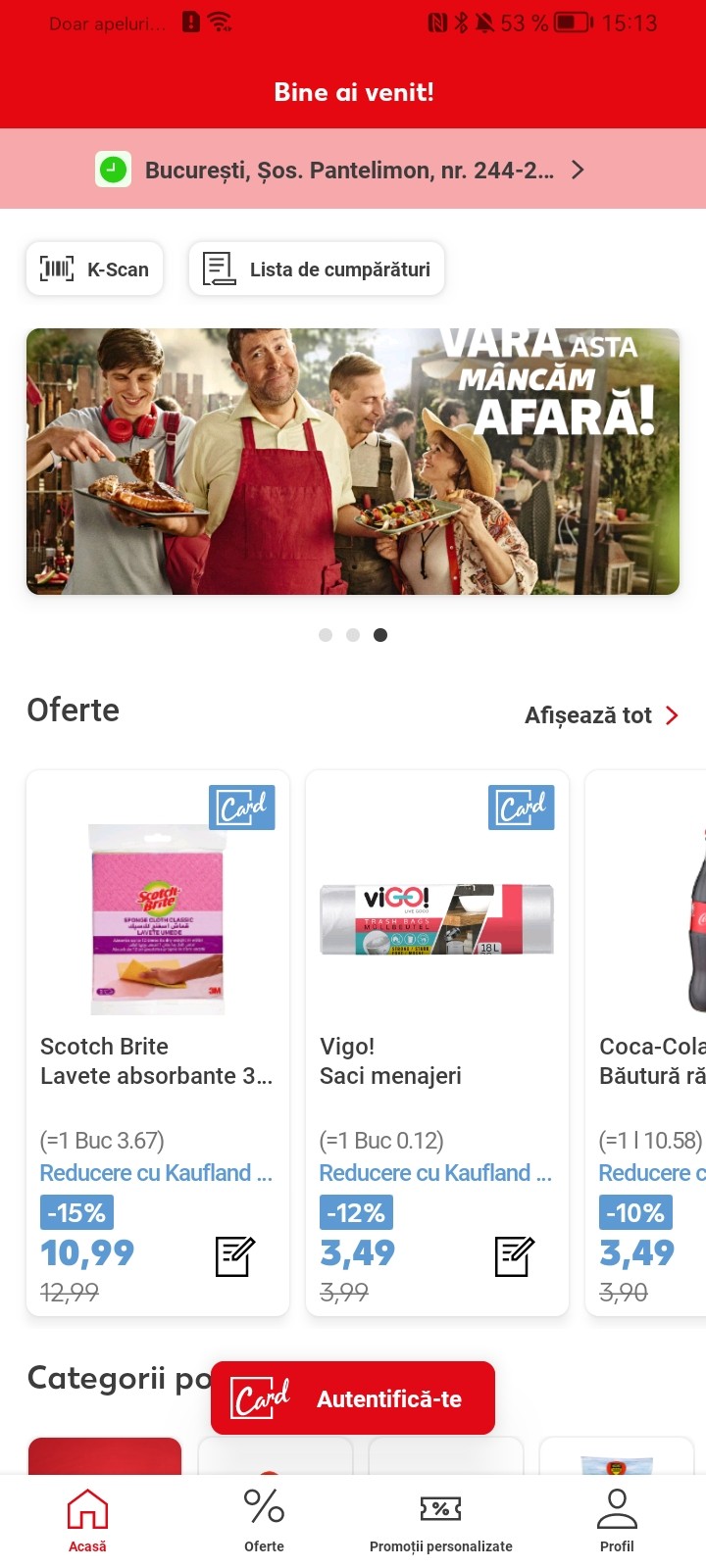706x1568 pixels.
Task: Open the București store location selector
Action: [x=353, y=170]
